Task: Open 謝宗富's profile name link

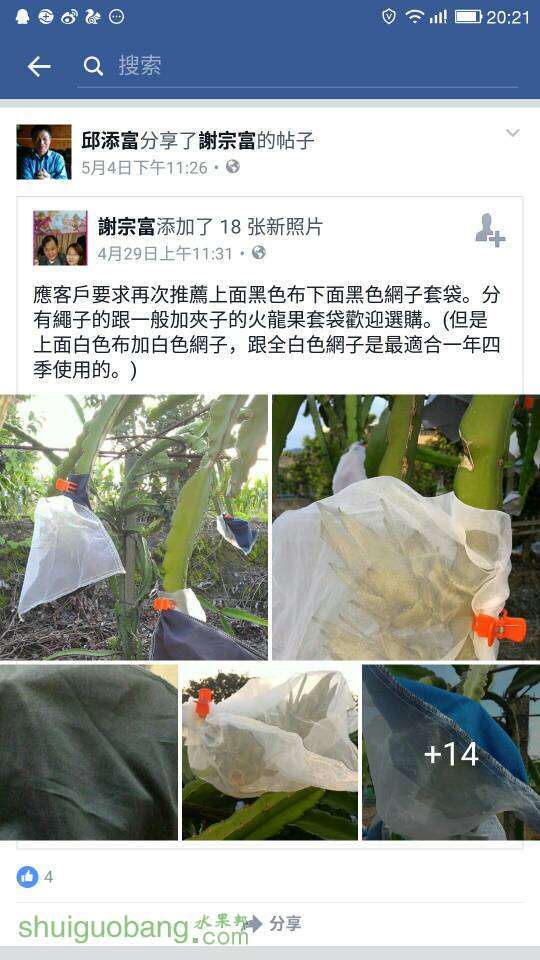Action: pos(126,227)
